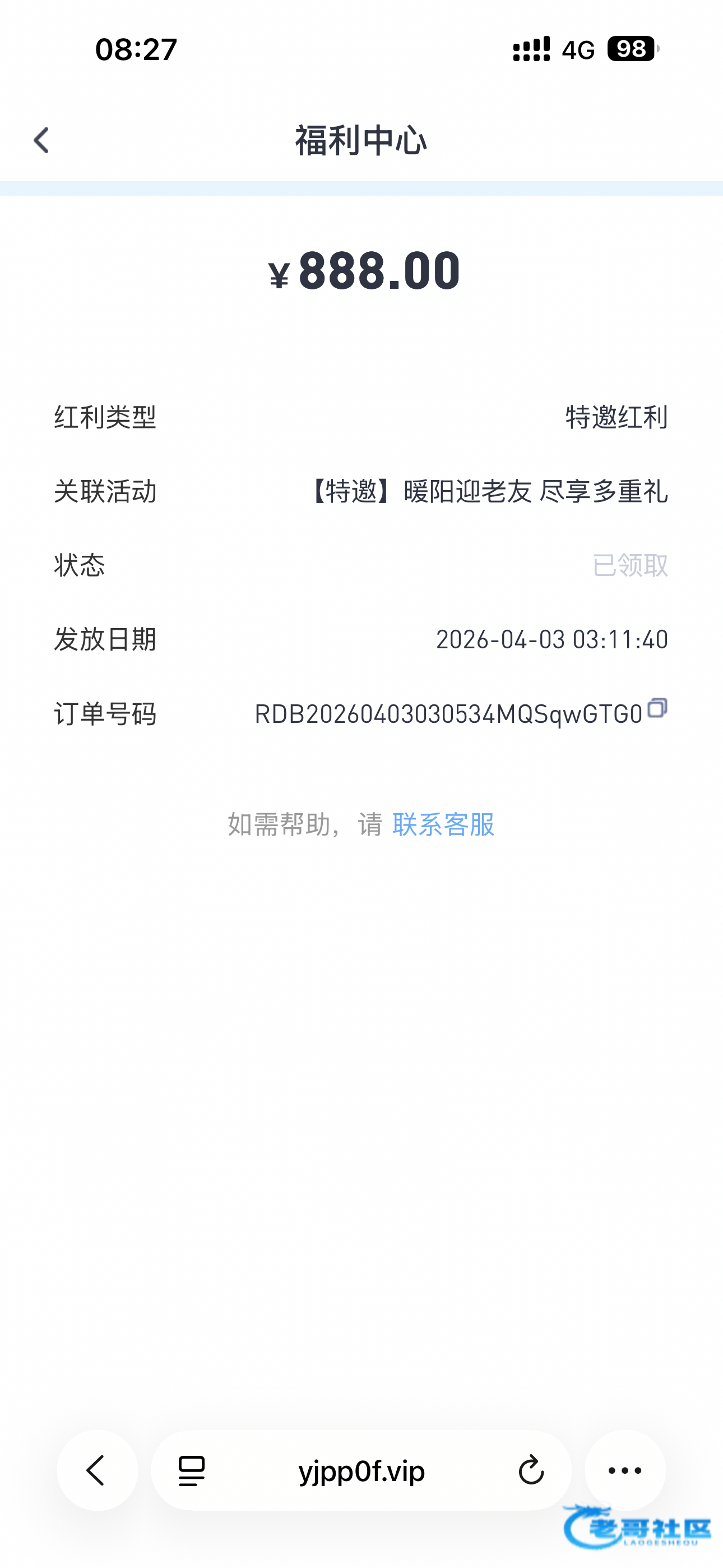Copy the order number
The height and width of the screenshot is (1568, 723).
coord(657,708)
